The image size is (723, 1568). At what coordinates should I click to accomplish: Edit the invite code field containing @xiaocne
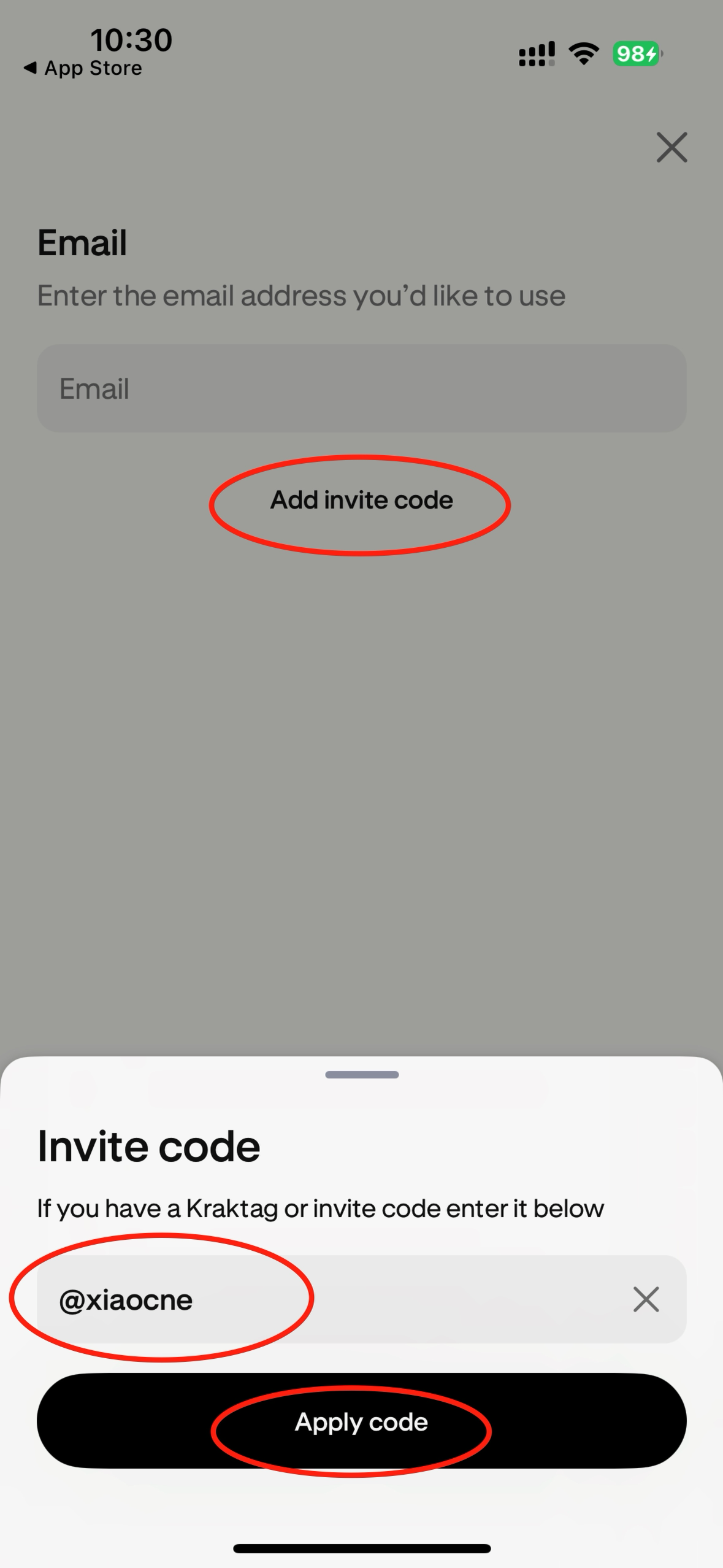(x=361, y=1299)
